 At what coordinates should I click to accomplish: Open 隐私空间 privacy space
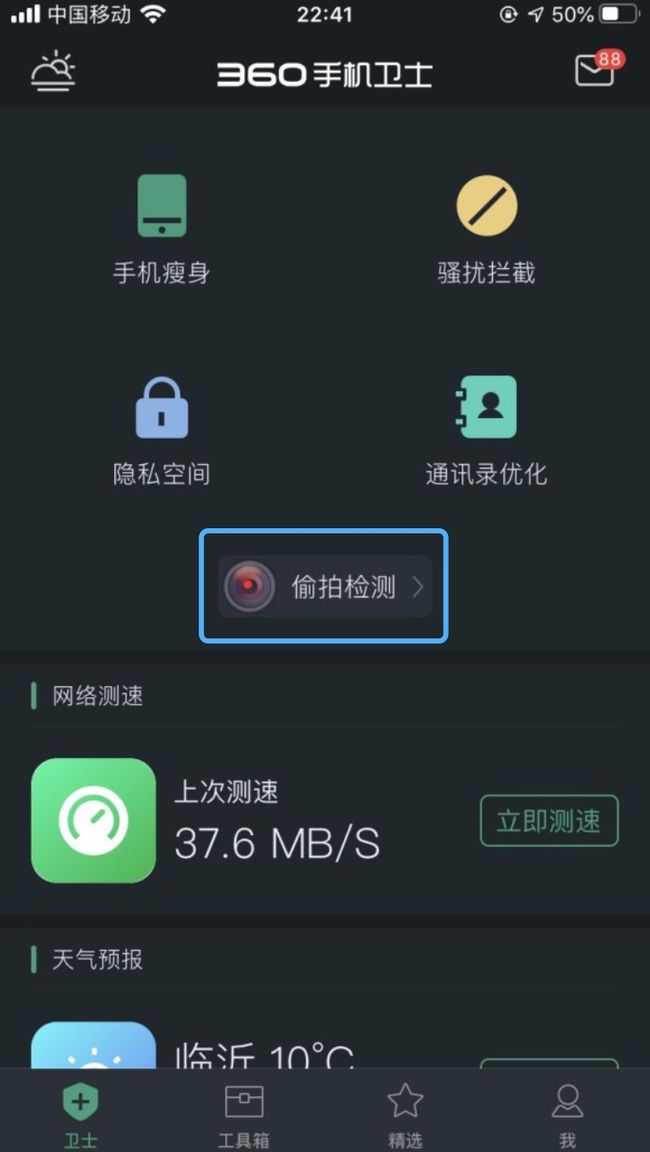tap(162, 430)
